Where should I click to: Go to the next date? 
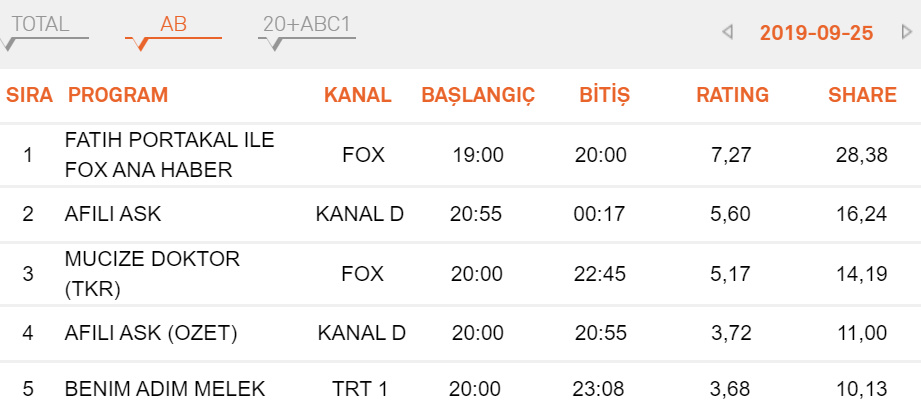(x=906, y=33)
